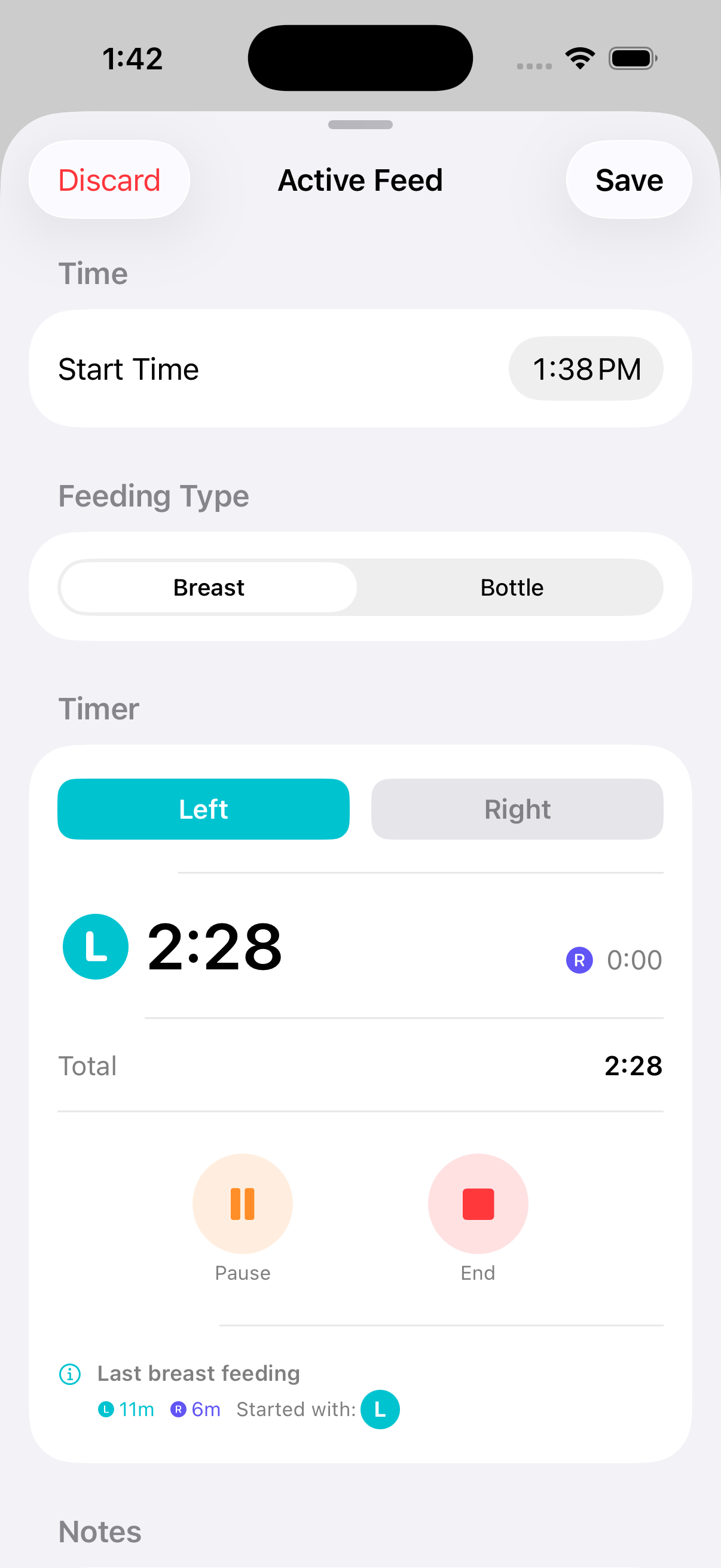Tap the Pause feeding icon
Viewport: 721px width, 1568px height.
click(x=242, y=1203)
